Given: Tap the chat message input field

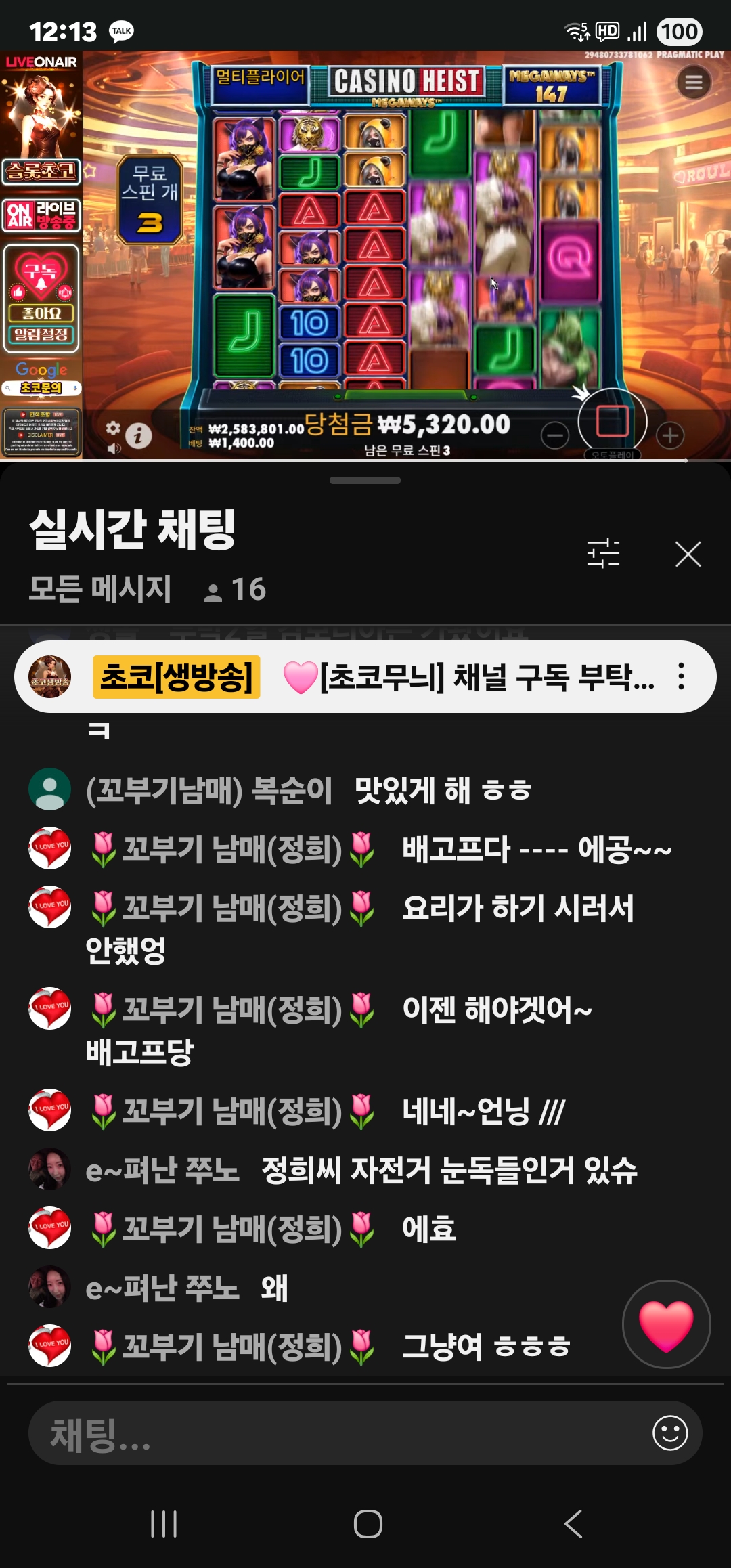Looking at the screenshot, I should [338, 1433].
